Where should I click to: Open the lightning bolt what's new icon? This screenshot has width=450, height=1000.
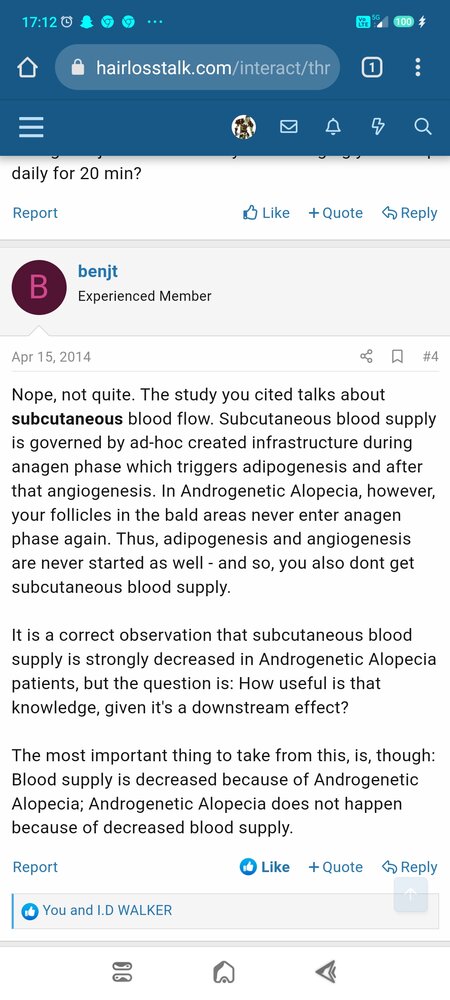click(378, 127)
